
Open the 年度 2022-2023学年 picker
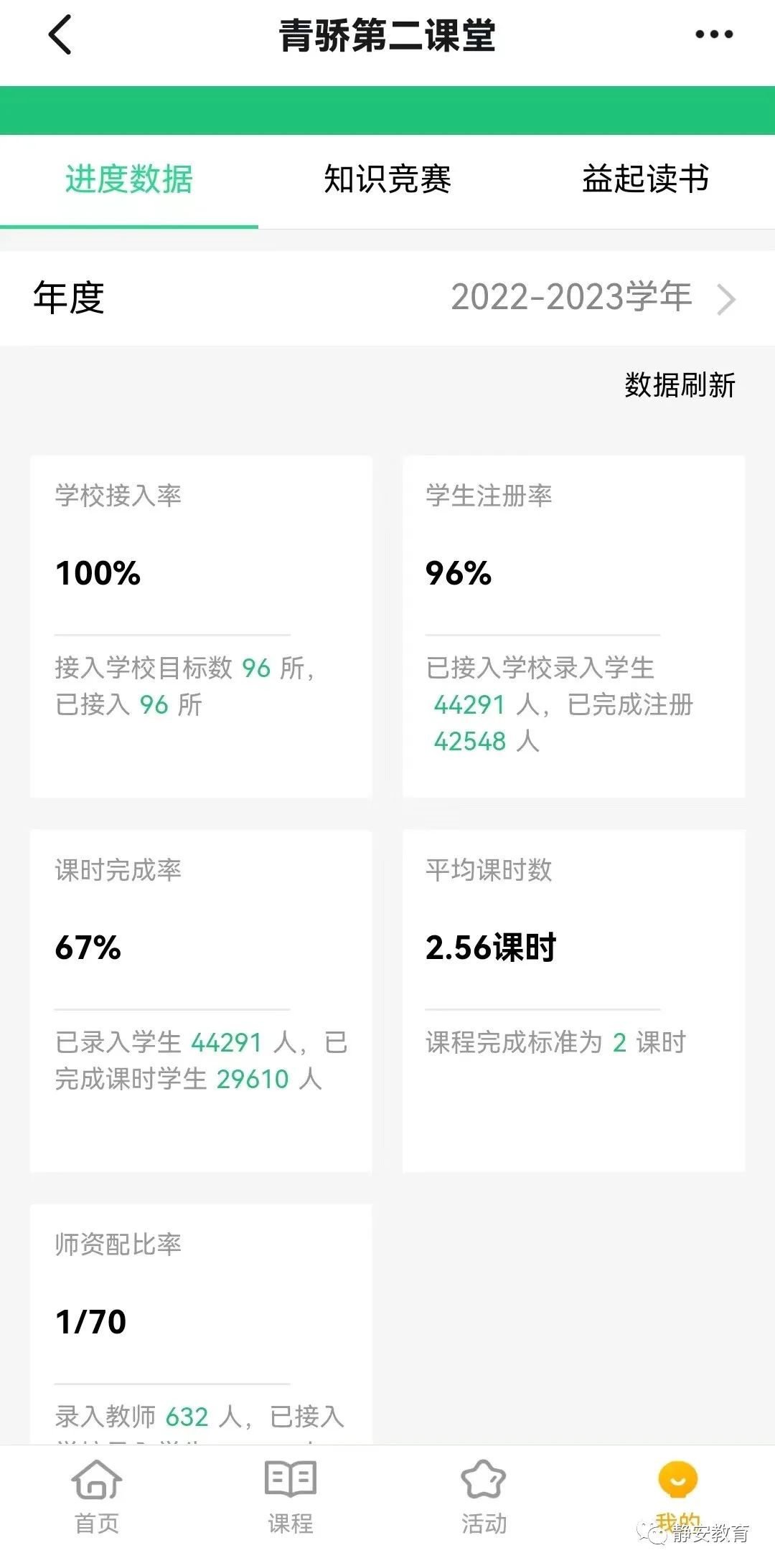(x=593, y=298)
